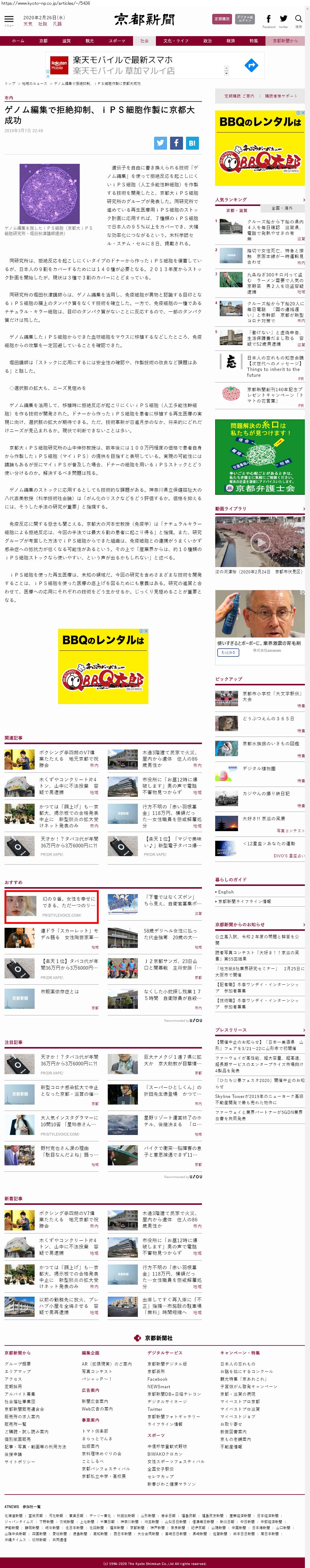Open the English link under 暮らしのガイド
This screenshot has height=1568, width=310.
225,892
